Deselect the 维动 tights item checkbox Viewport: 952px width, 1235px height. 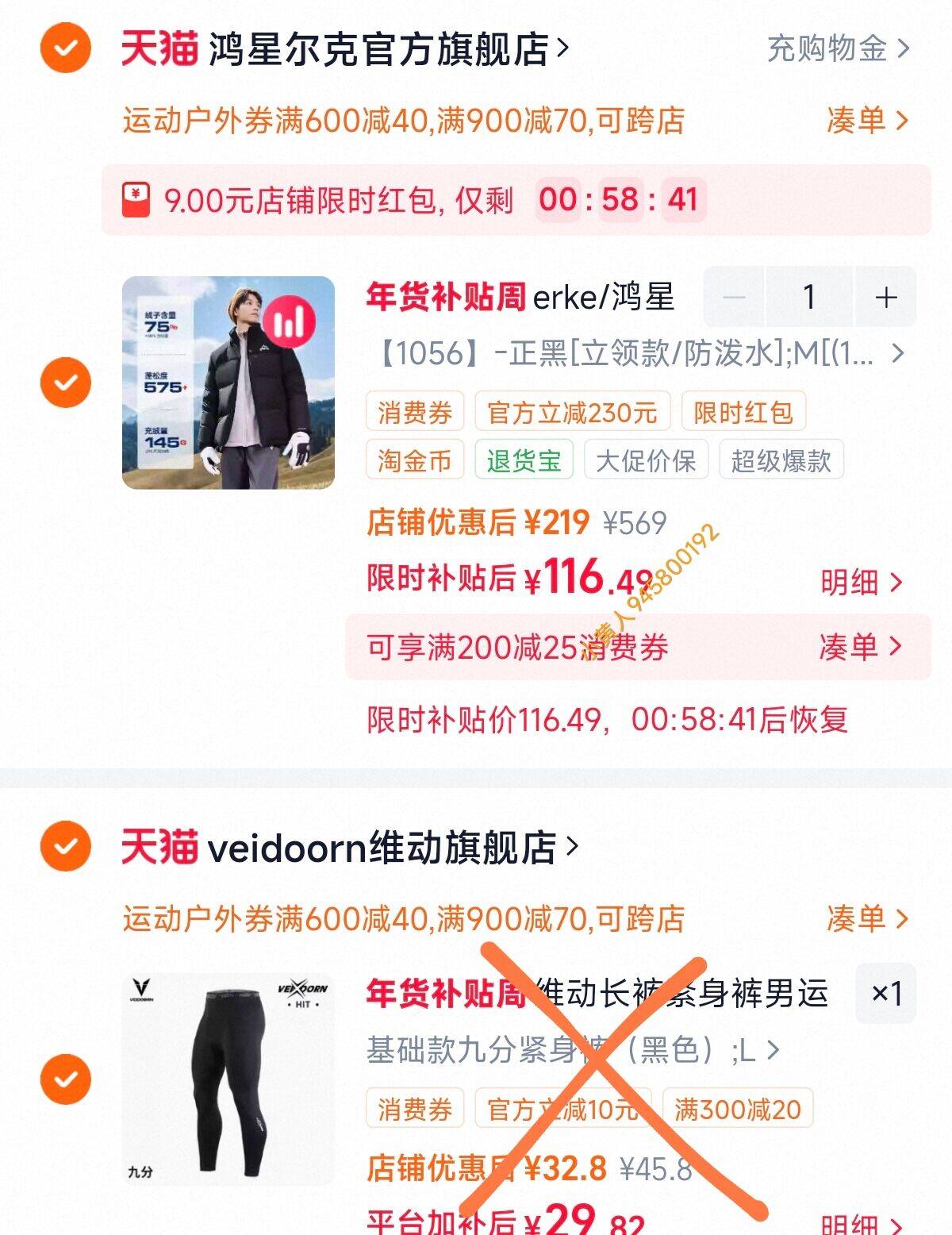(x=66, y=1079)
